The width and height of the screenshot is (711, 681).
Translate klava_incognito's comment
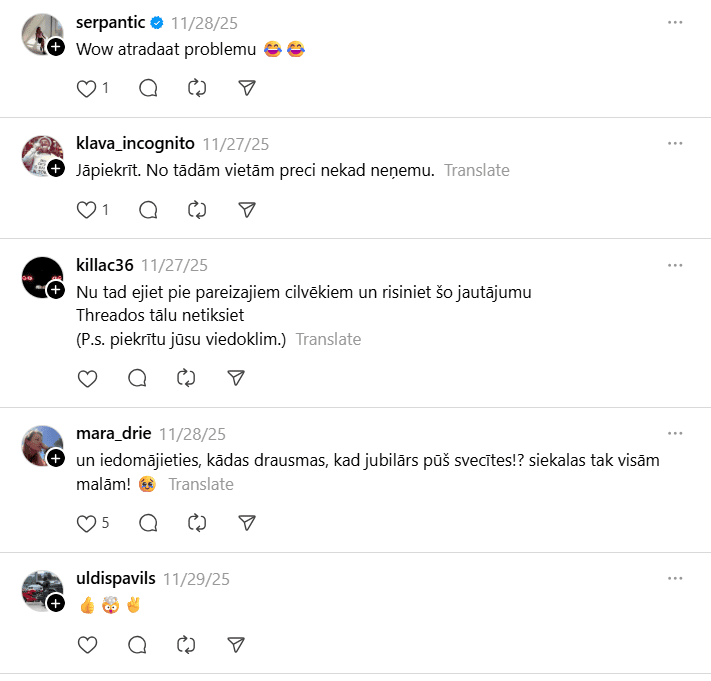[x=476, y=170]
